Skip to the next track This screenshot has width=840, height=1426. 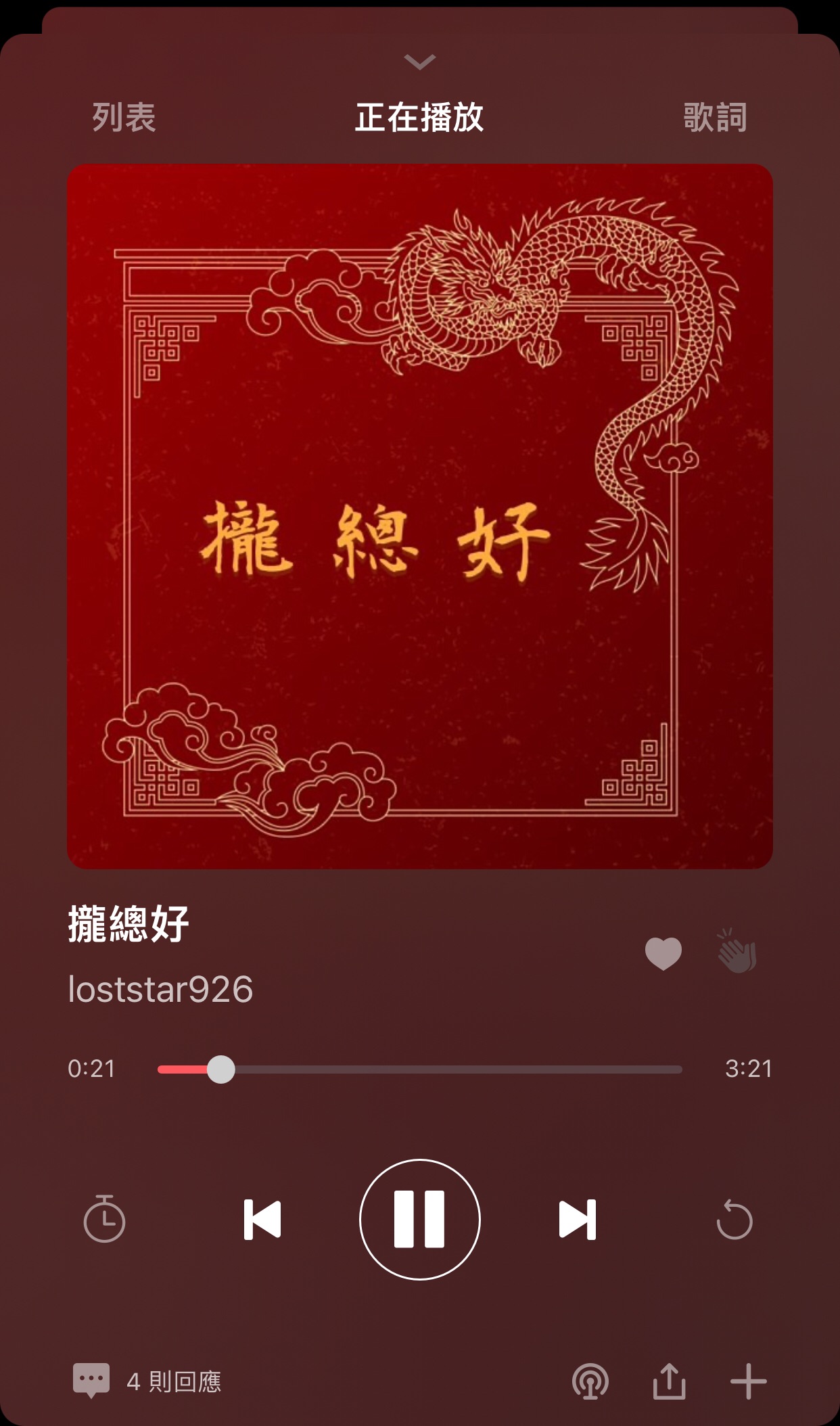pyautogui.click(x=578, y=1219)
